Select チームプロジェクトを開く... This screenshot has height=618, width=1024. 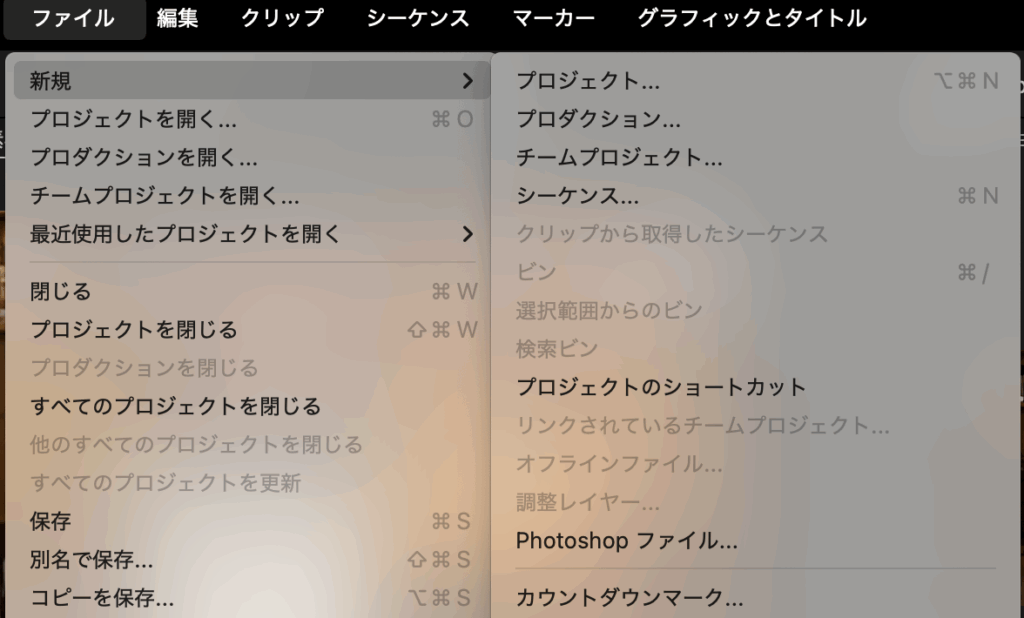[164, 197]
